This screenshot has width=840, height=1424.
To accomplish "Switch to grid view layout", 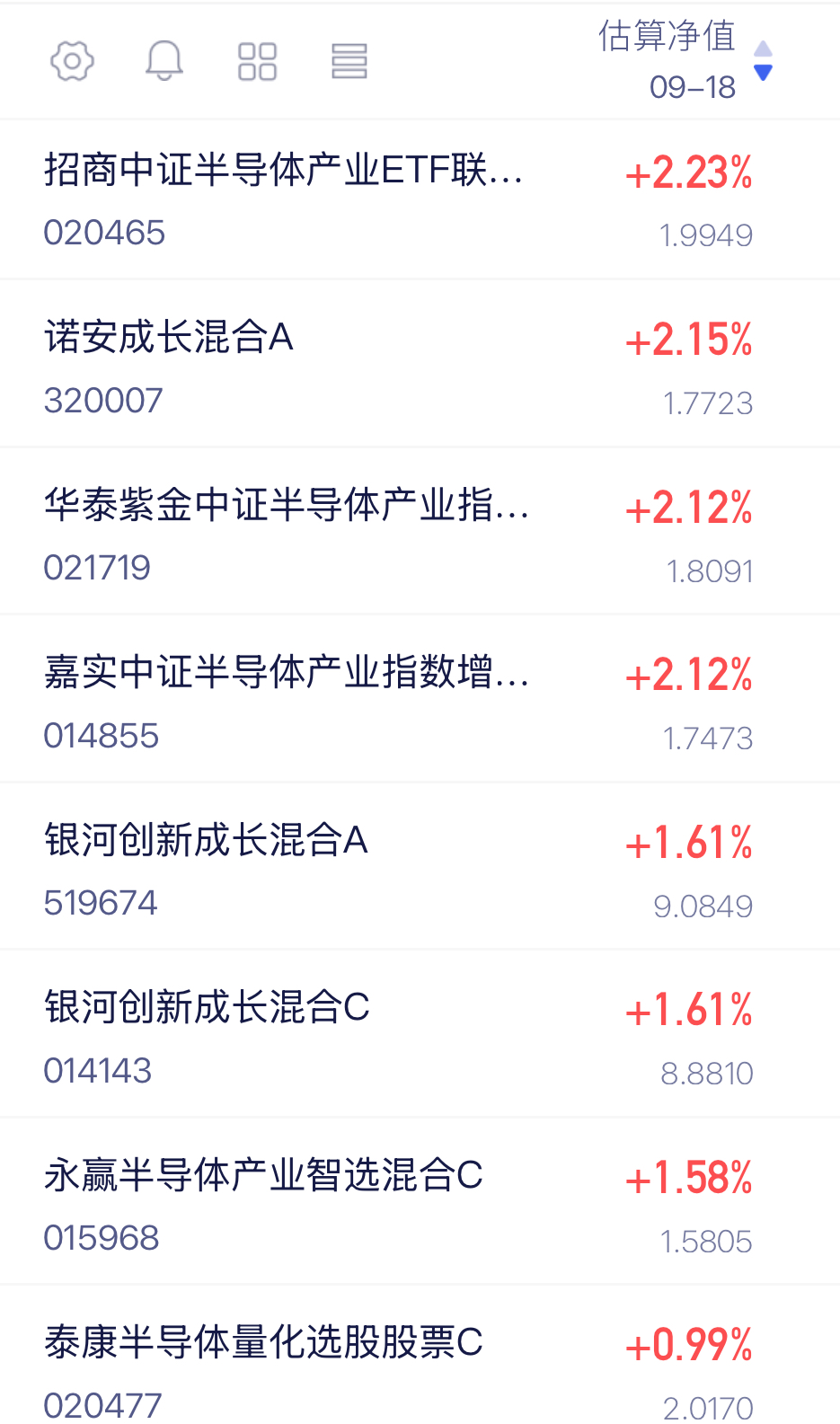I will (x=257, y=61).
